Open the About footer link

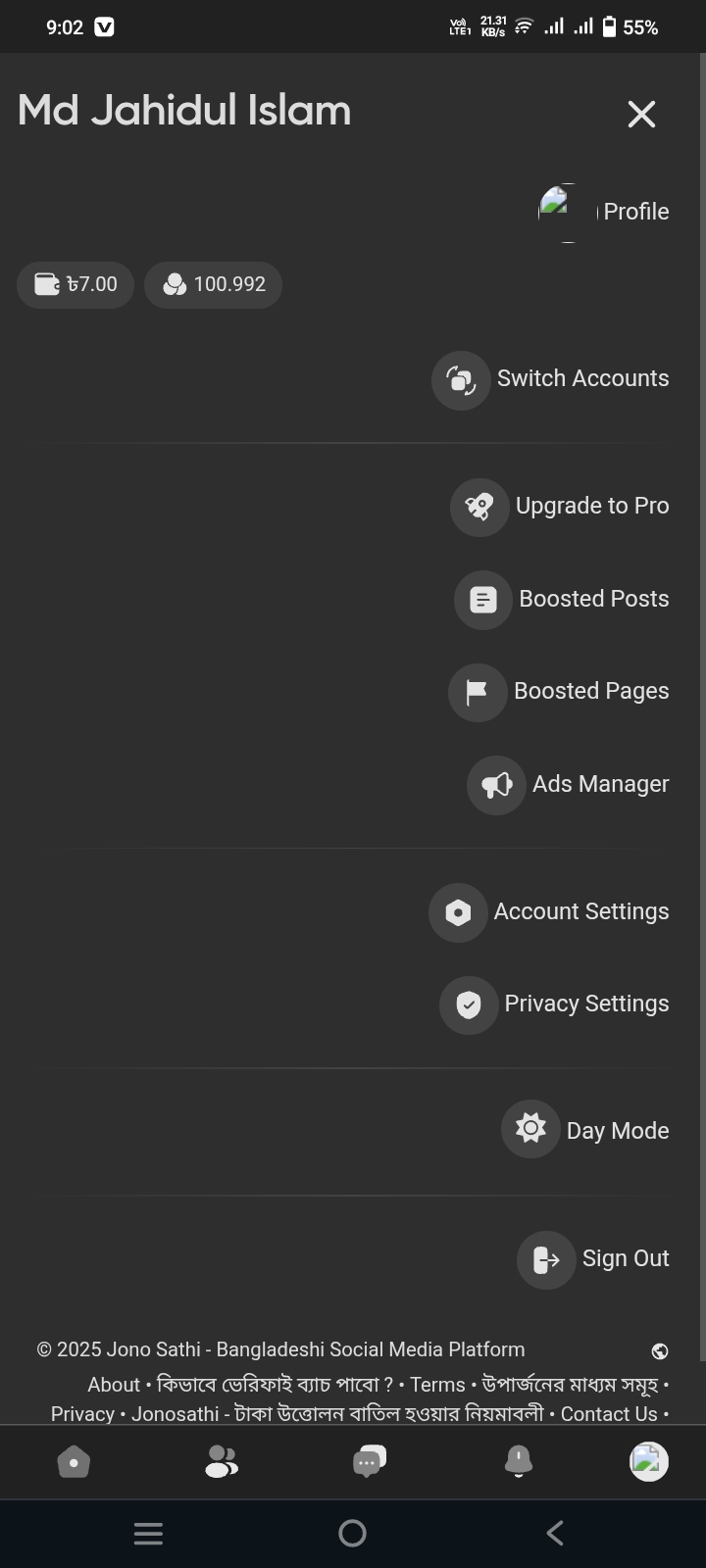pyautogui.click(x=114, y=1385)
